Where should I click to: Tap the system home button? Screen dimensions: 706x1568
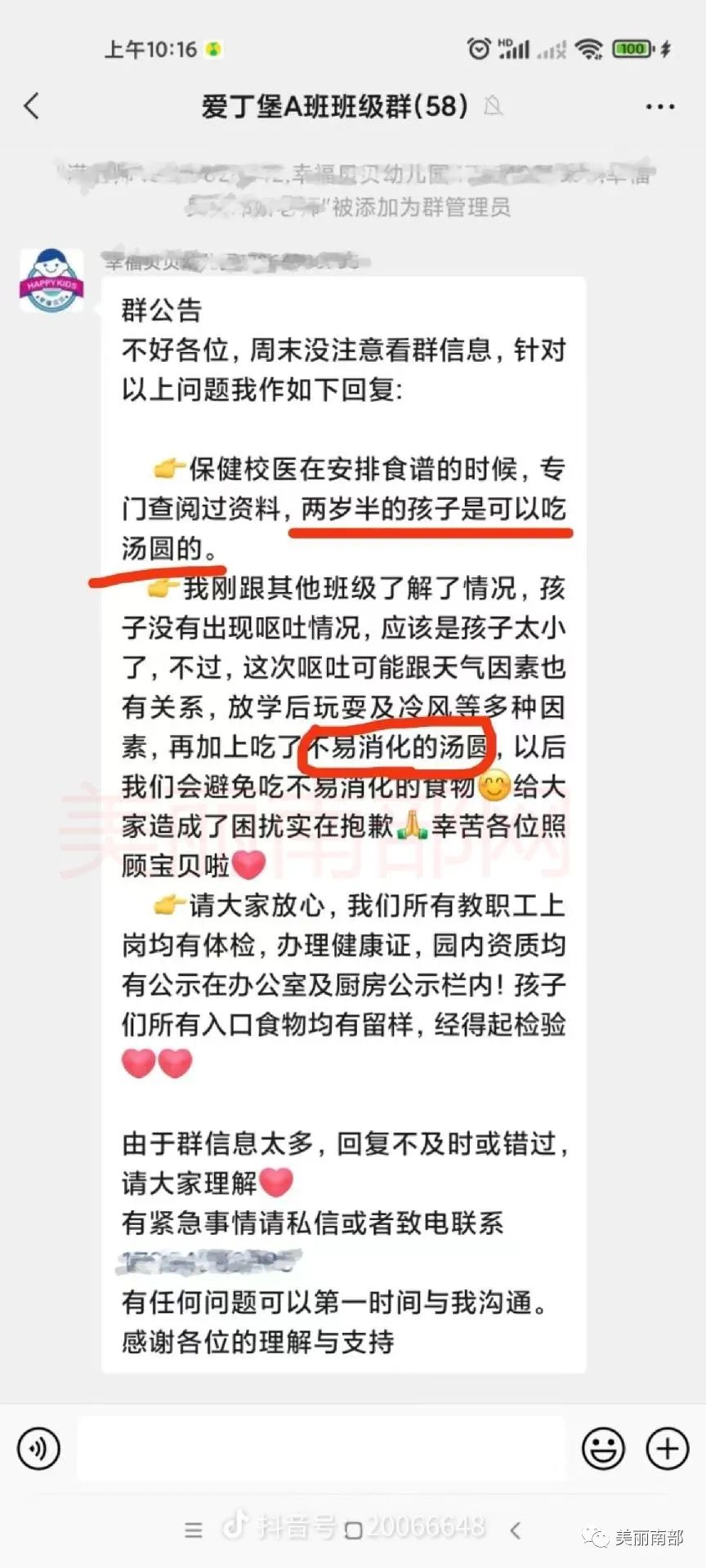(x=353, y=1530)
